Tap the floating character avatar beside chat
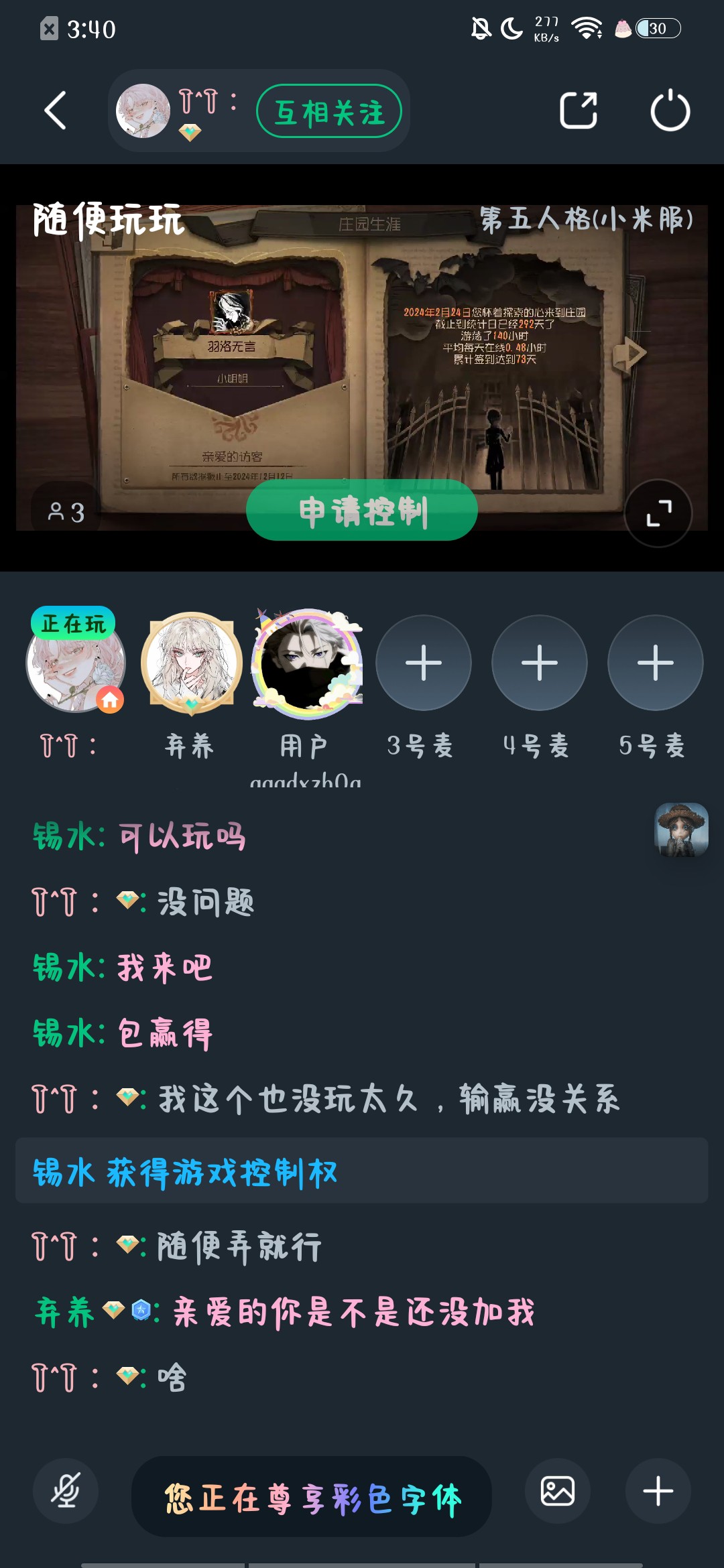The height and width of the screenshot is (1568, 724). click(x=681, y=830)
